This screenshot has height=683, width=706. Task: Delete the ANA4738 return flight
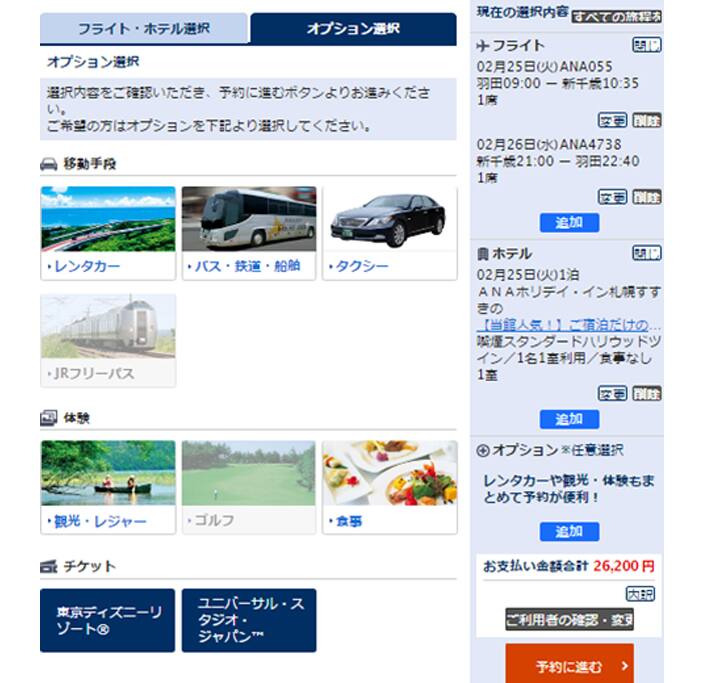(647, 197)
